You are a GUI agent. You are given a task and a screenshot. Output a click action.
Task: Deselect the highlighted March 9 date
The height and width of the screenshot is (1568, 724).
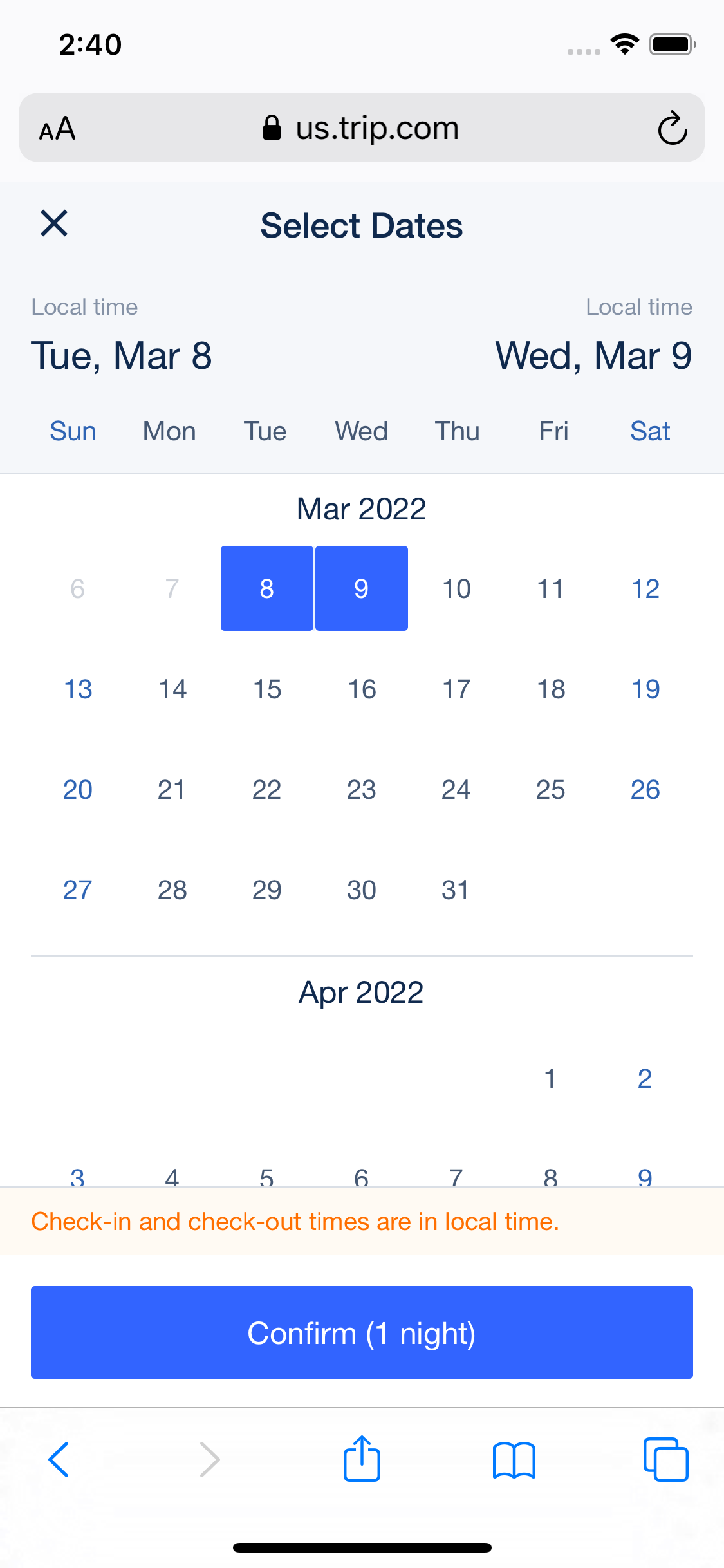[x=361, y=588]
